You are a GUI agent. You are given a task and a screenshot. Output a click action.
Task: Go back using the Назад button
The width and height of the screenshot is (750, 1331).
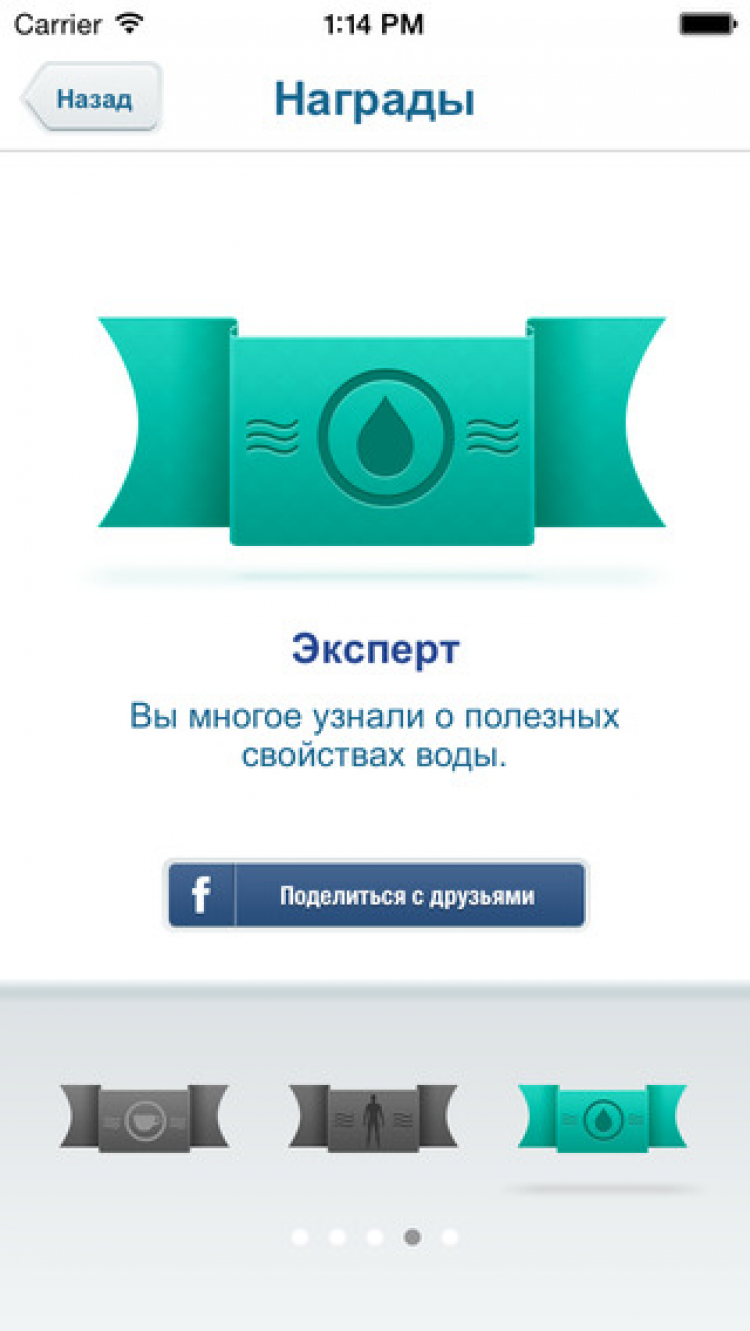(x=91, y=99)
